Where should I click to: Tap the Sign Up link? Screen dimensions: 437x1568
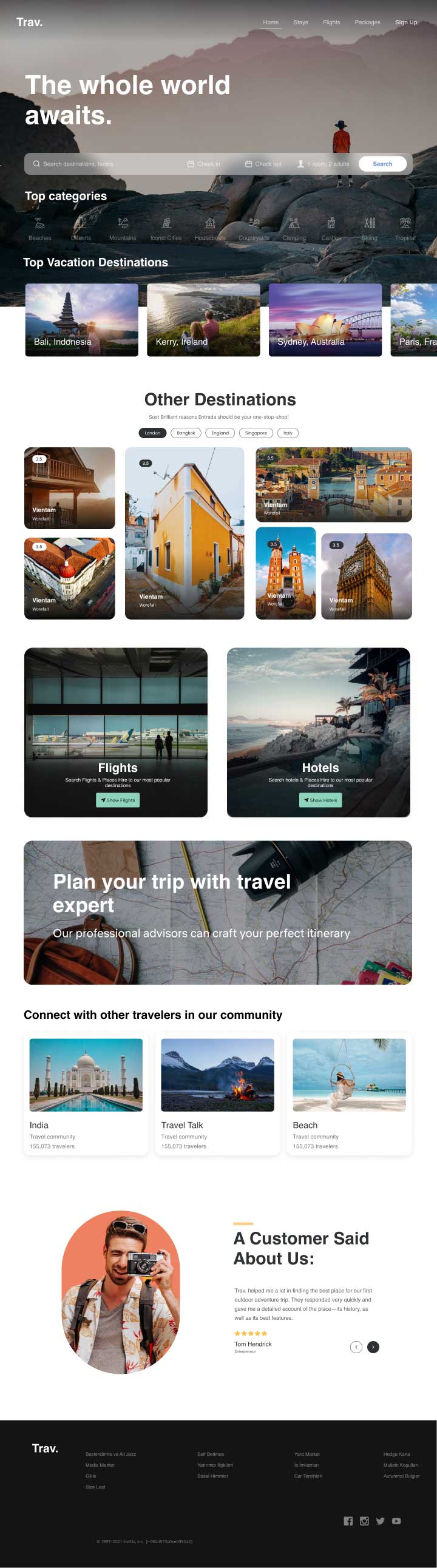point(406,22)
